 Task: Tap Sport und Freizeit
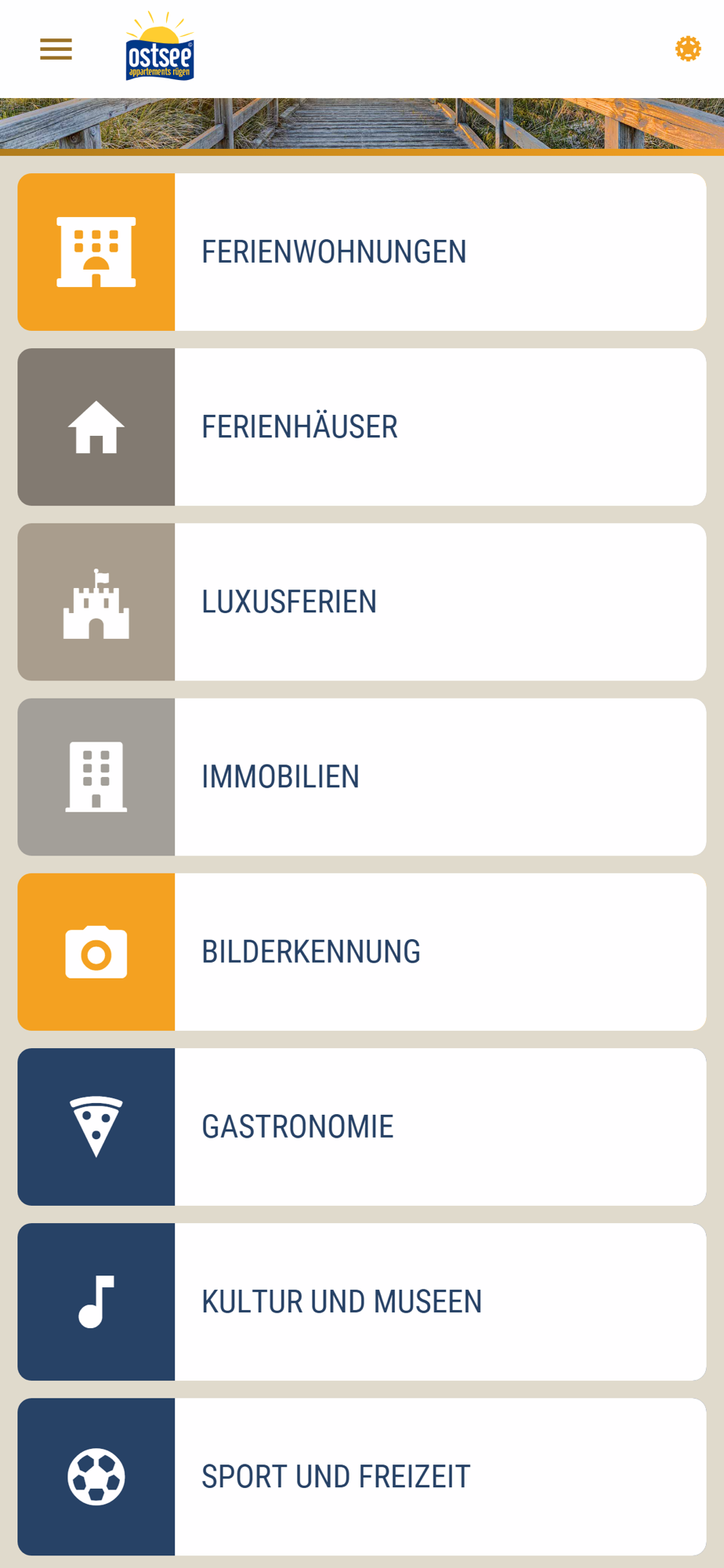[361, 1475]
